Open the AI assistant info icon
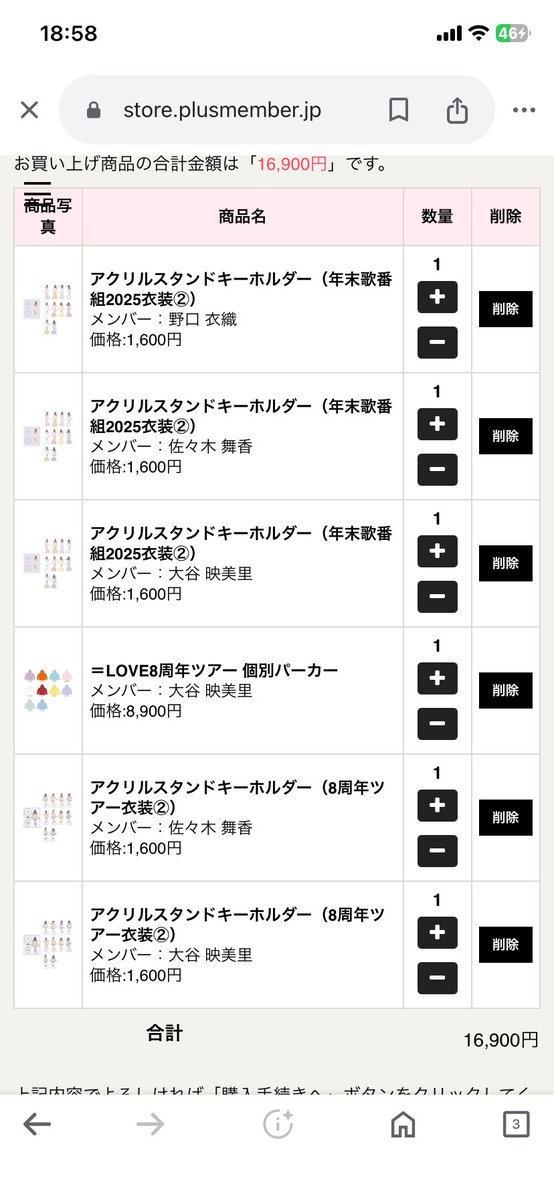This screenshot has width=554, height=1199. click(x=278, y=1123)
